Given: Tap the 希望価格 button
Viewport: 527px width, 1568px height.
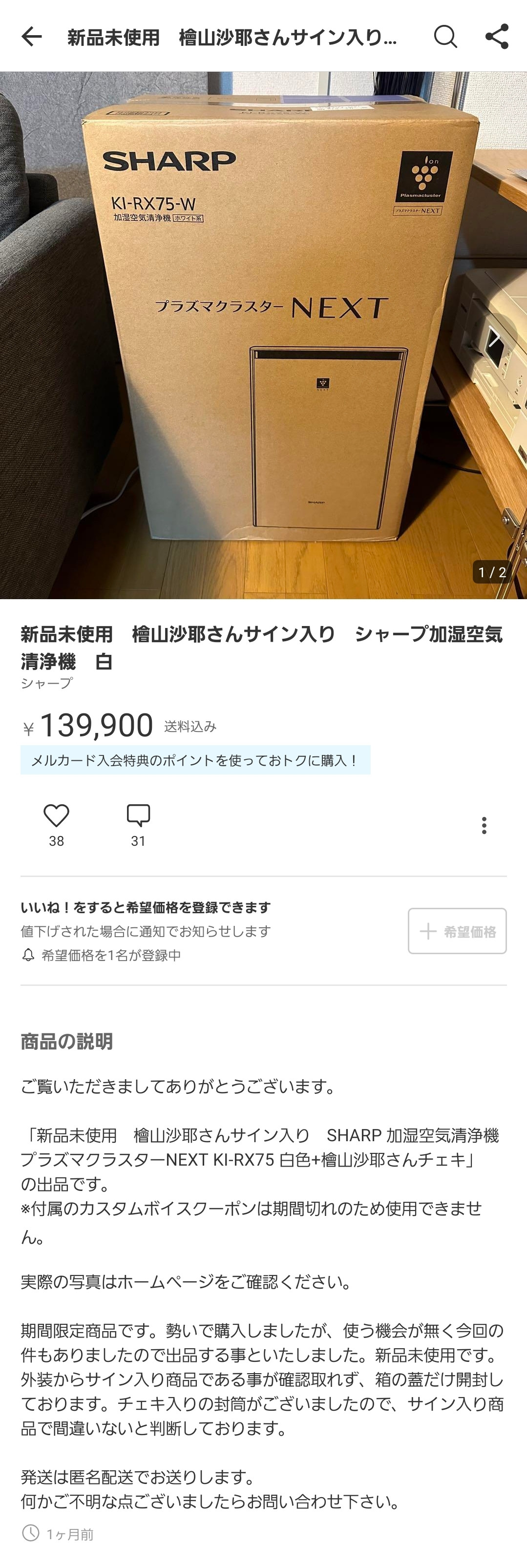Looking at the screenshot, I should [x=457, y=931].
